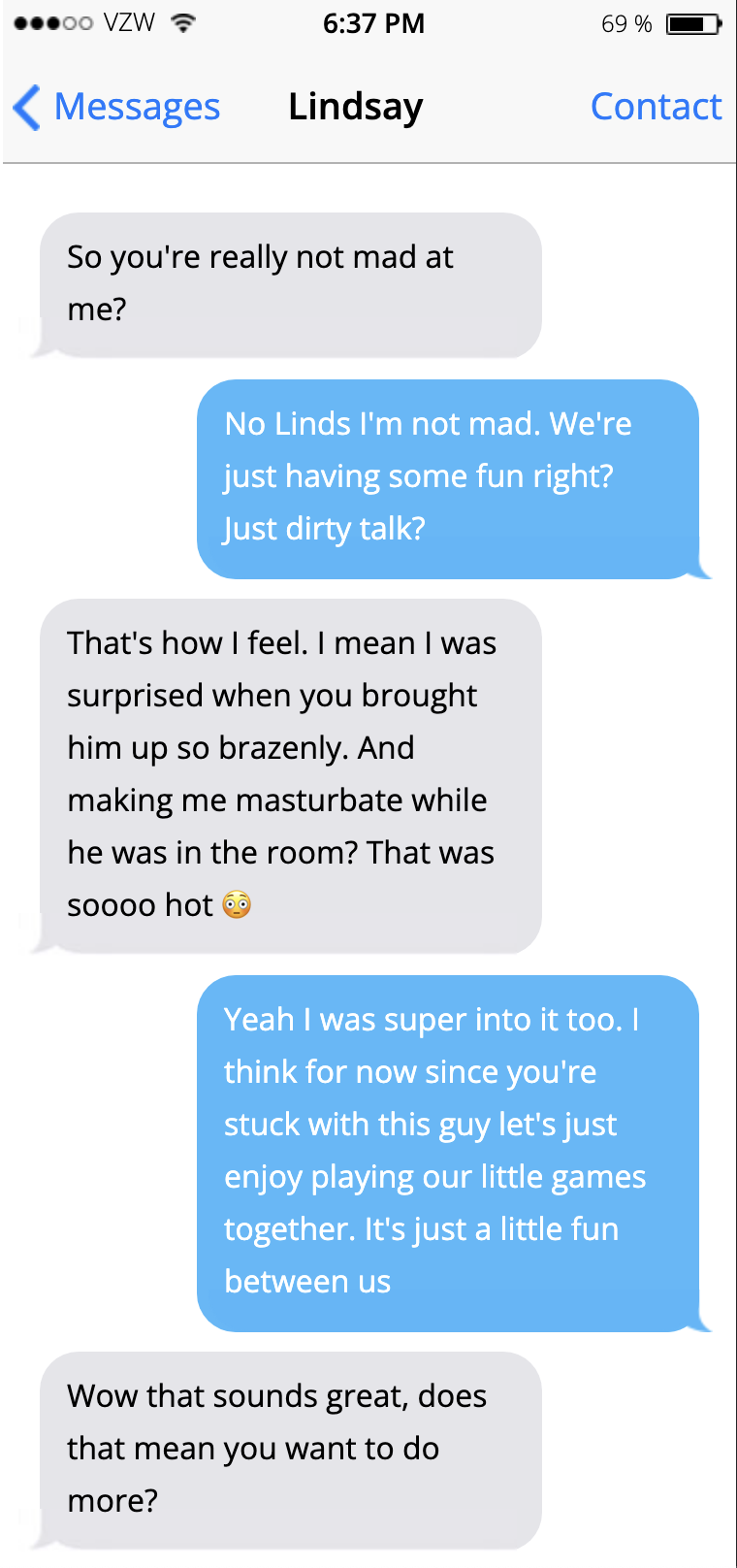Go back to the Messages list
Screen dimensions: 737x1568
[117, 107]
